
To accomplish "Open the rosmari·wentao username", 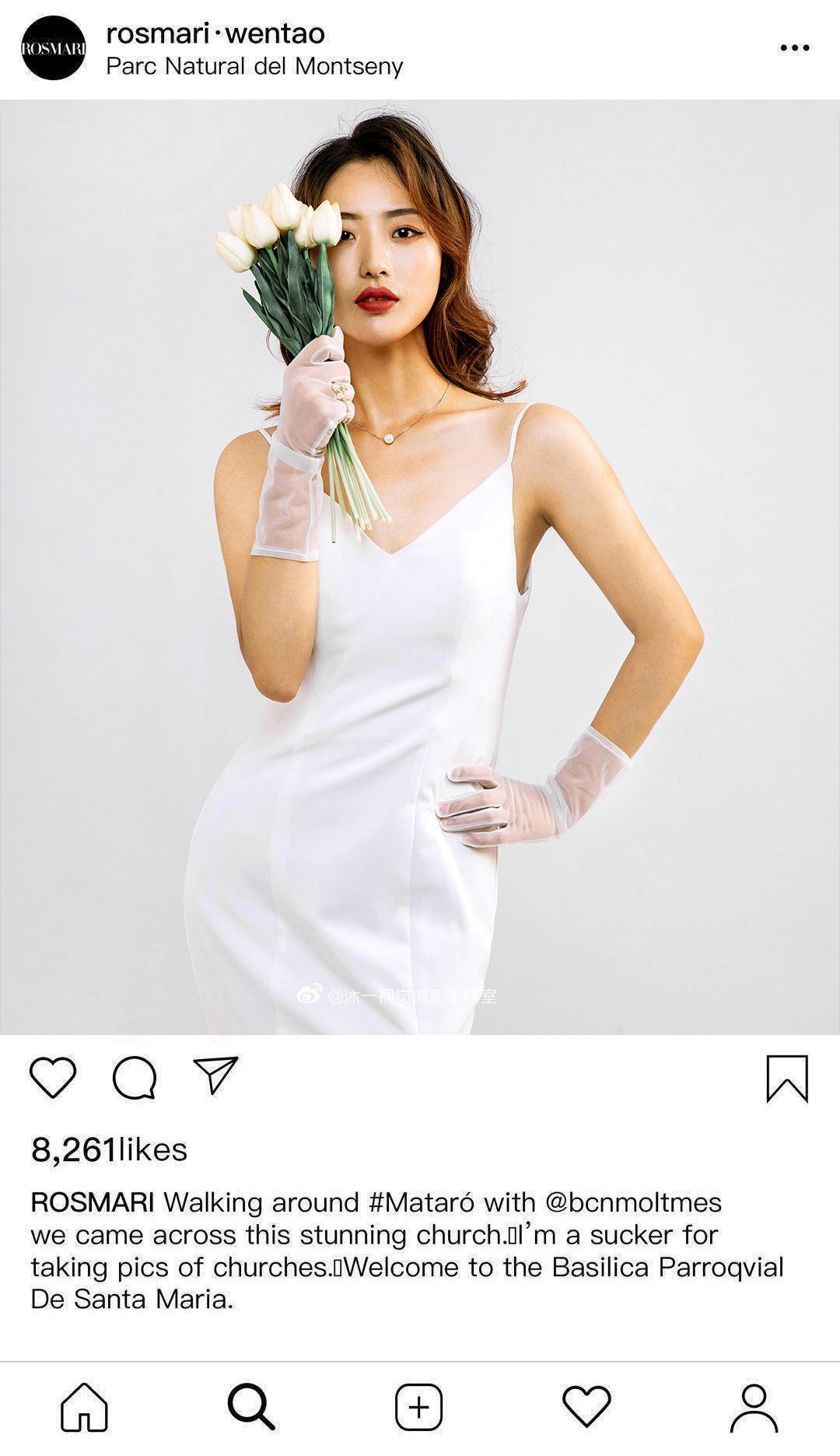I will pyautogui.click(x=215, y=33).
